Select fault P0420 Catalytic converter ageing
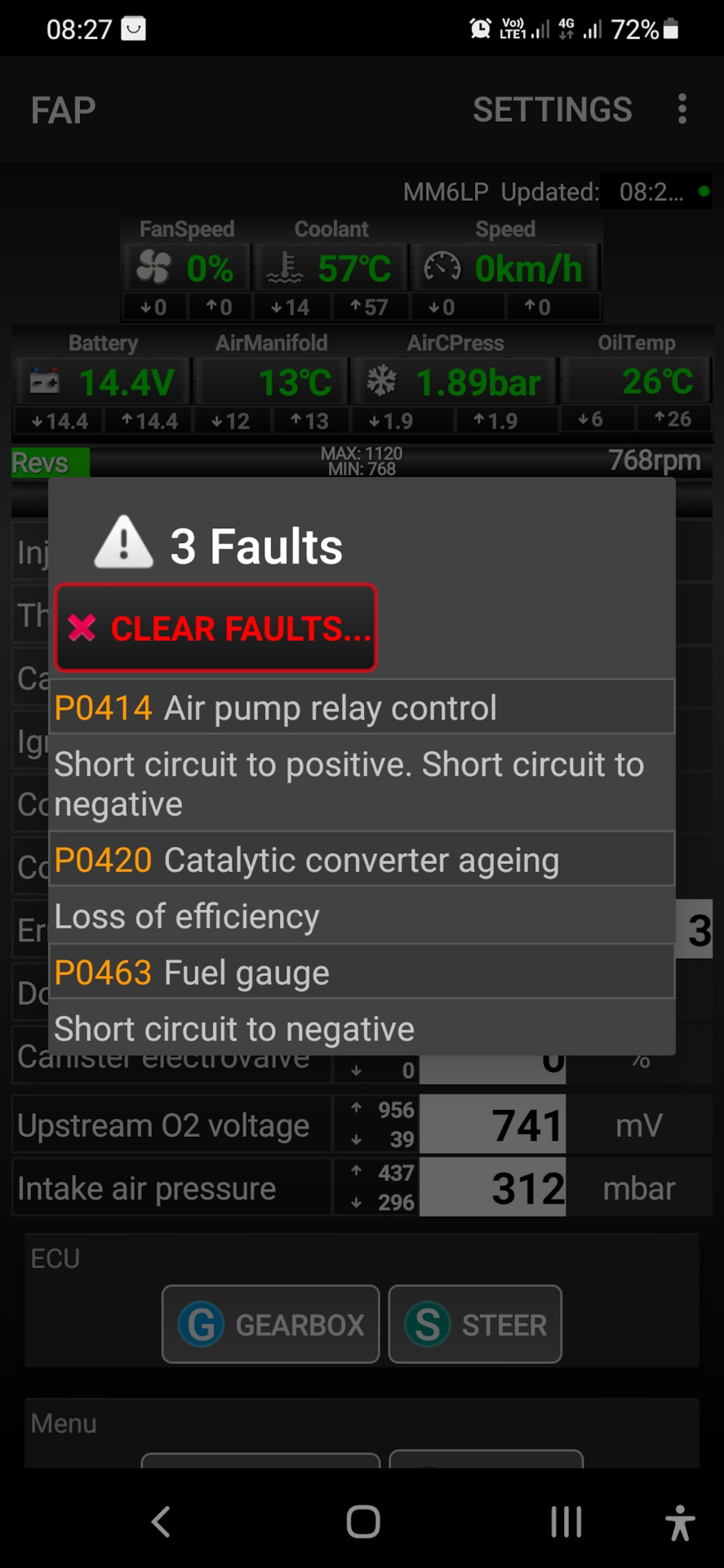 pos(362,860)
